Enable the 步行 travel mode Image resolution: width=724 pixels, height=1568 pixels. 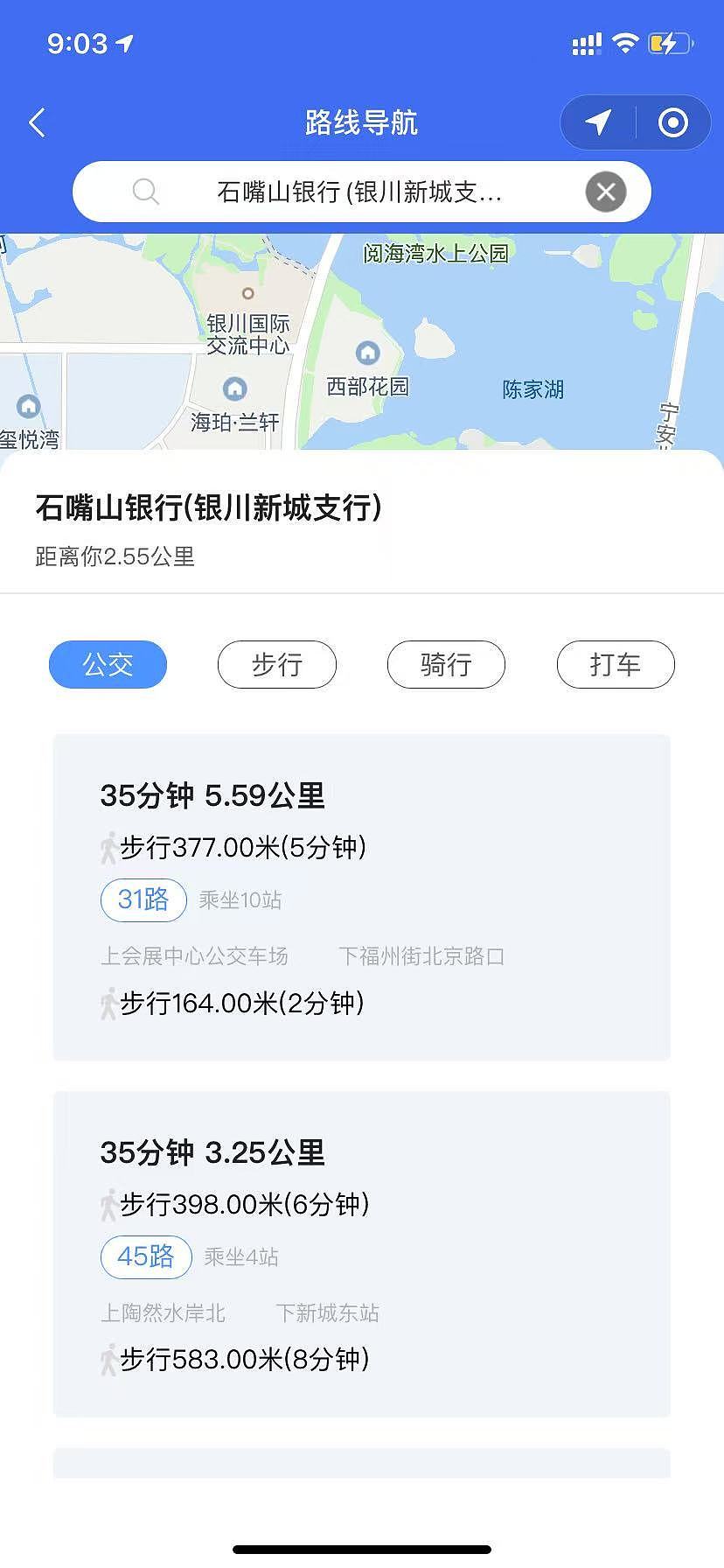click(276, 665)
